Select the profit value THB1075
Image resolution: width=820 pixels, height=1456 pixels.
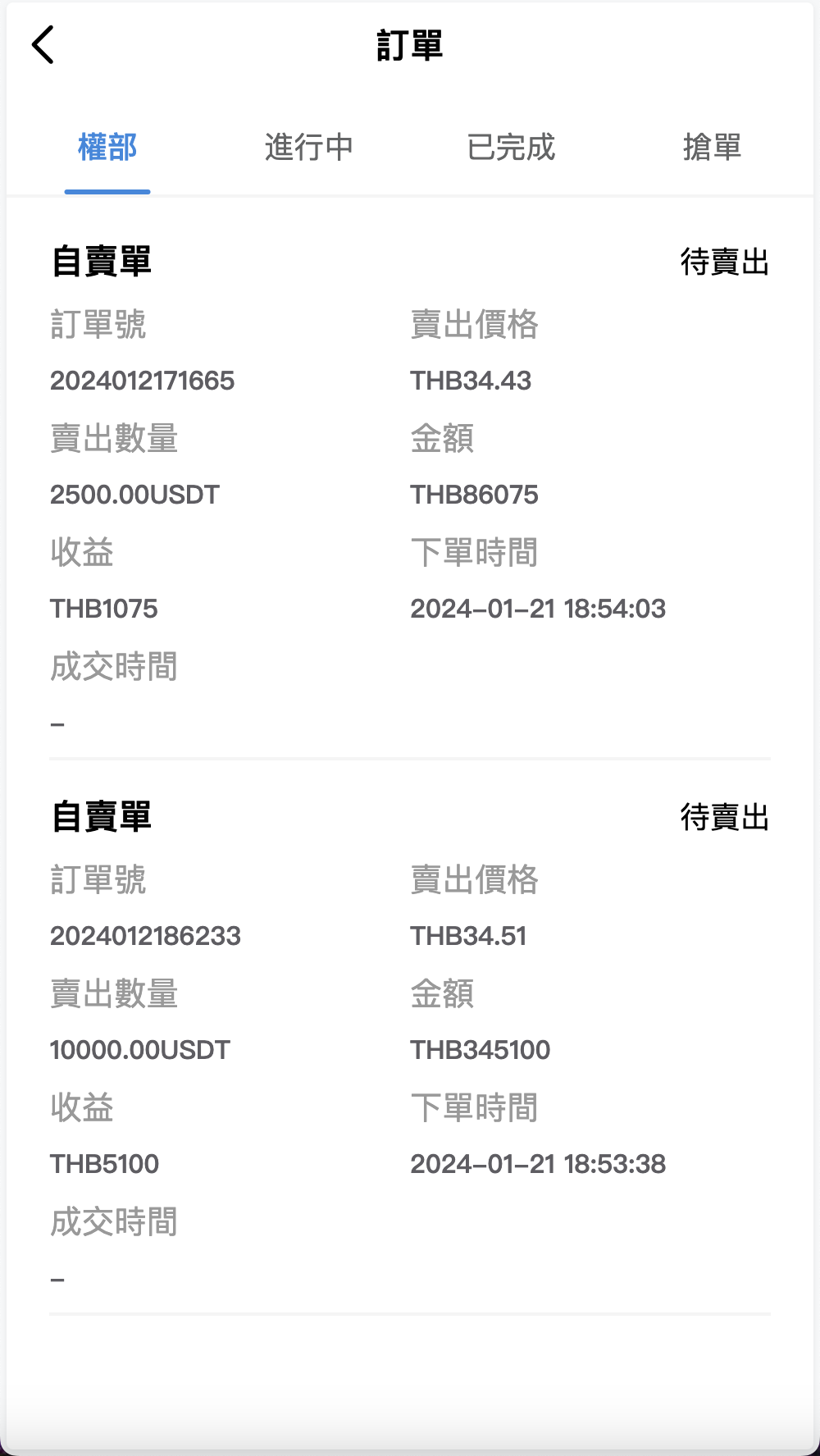[x=104, y=609]
